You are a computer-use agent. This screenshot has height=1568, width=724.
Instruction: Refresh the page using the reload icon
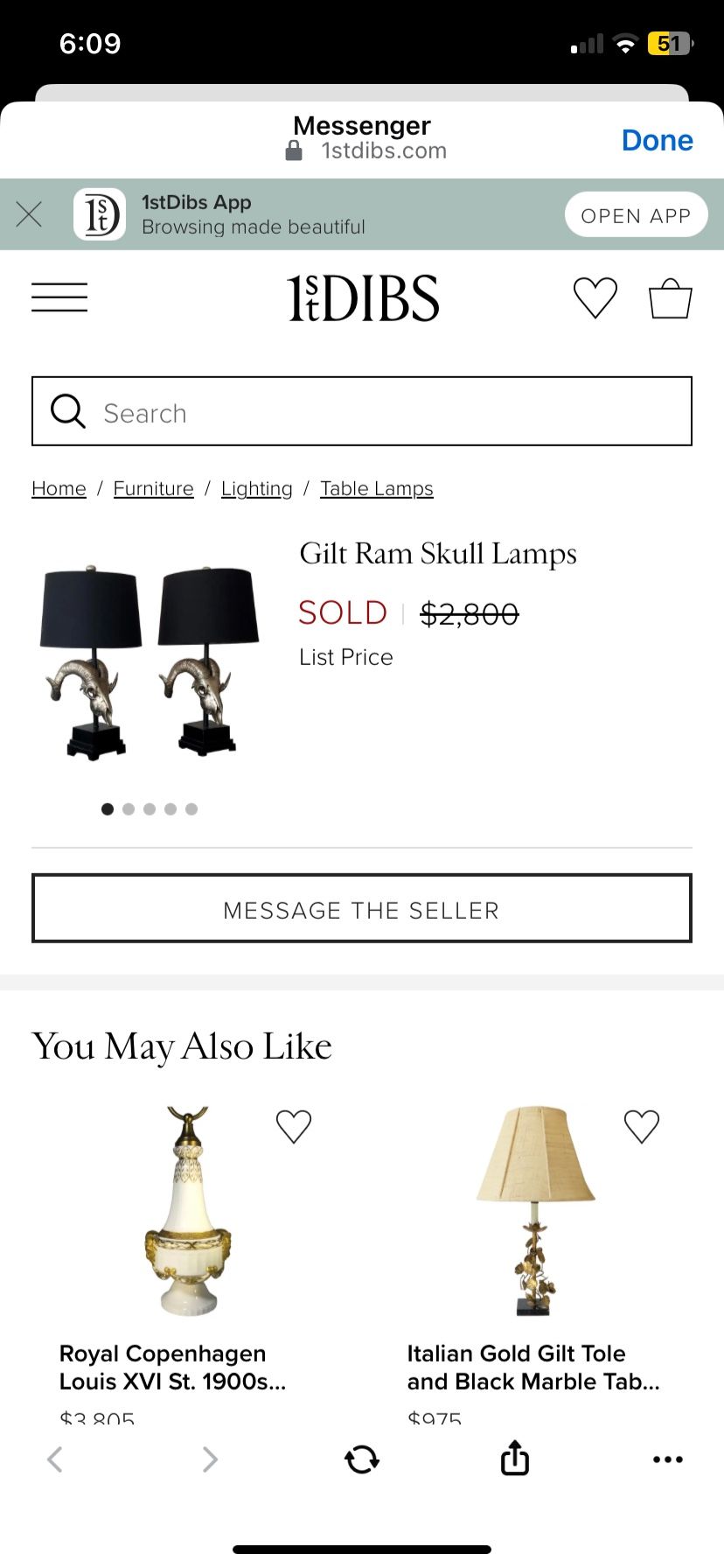pos(362,1459)
